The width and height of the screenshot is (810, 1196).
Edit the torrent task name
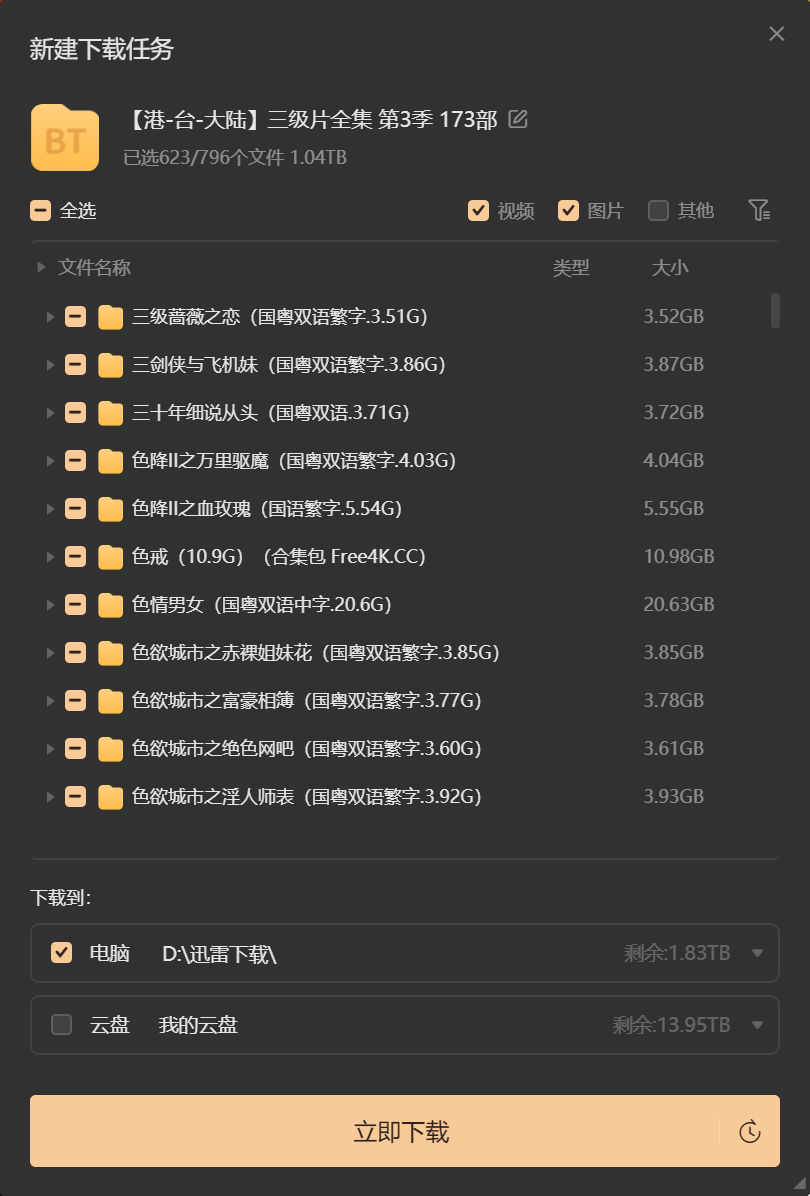[x=518, y=120]
